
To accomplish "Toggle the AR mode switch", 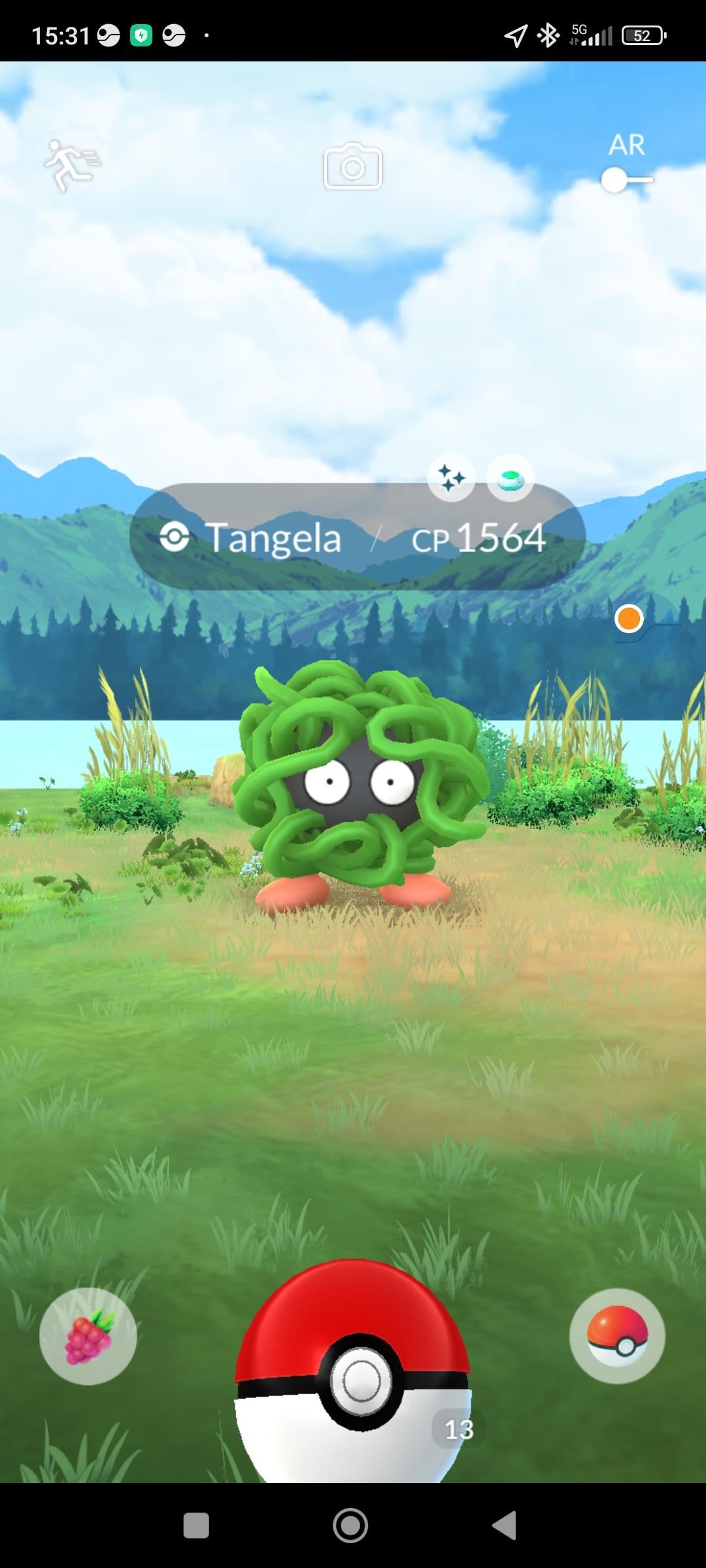I will 626,180.
